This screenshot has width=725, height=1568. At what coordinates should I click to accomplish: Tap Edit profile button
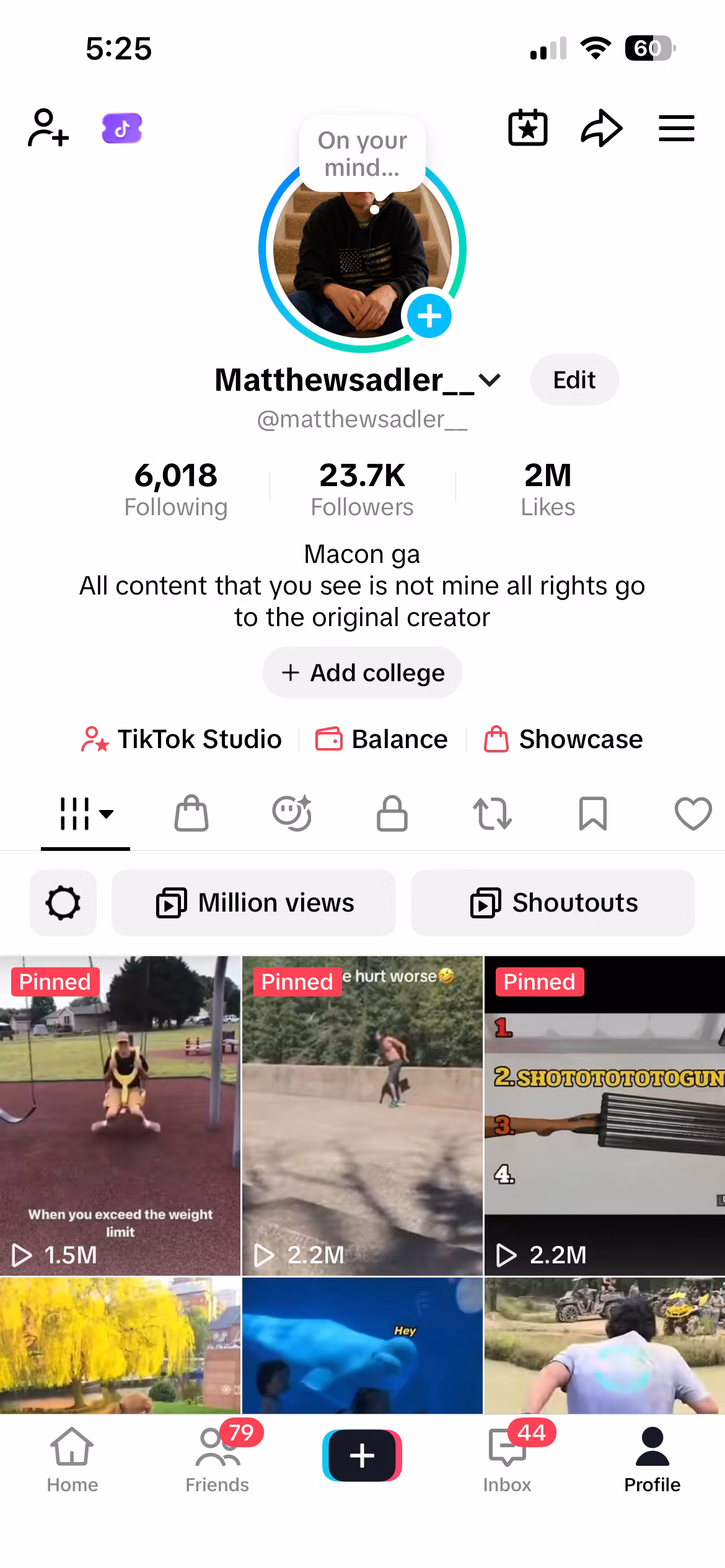[x=574, y=380]
